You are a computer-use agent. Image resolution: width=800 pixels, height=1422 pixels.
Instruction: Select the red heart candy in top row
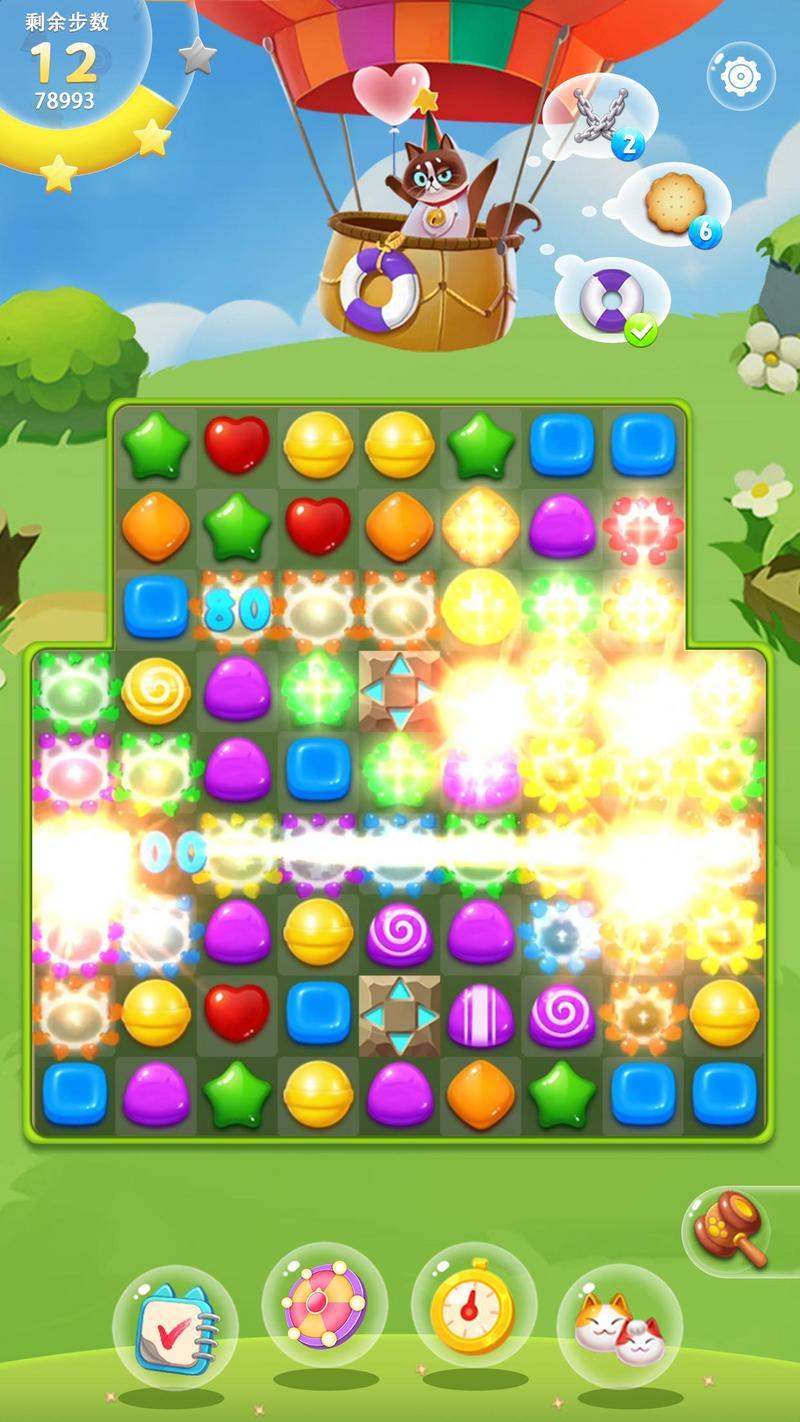[x=237, y=444]
